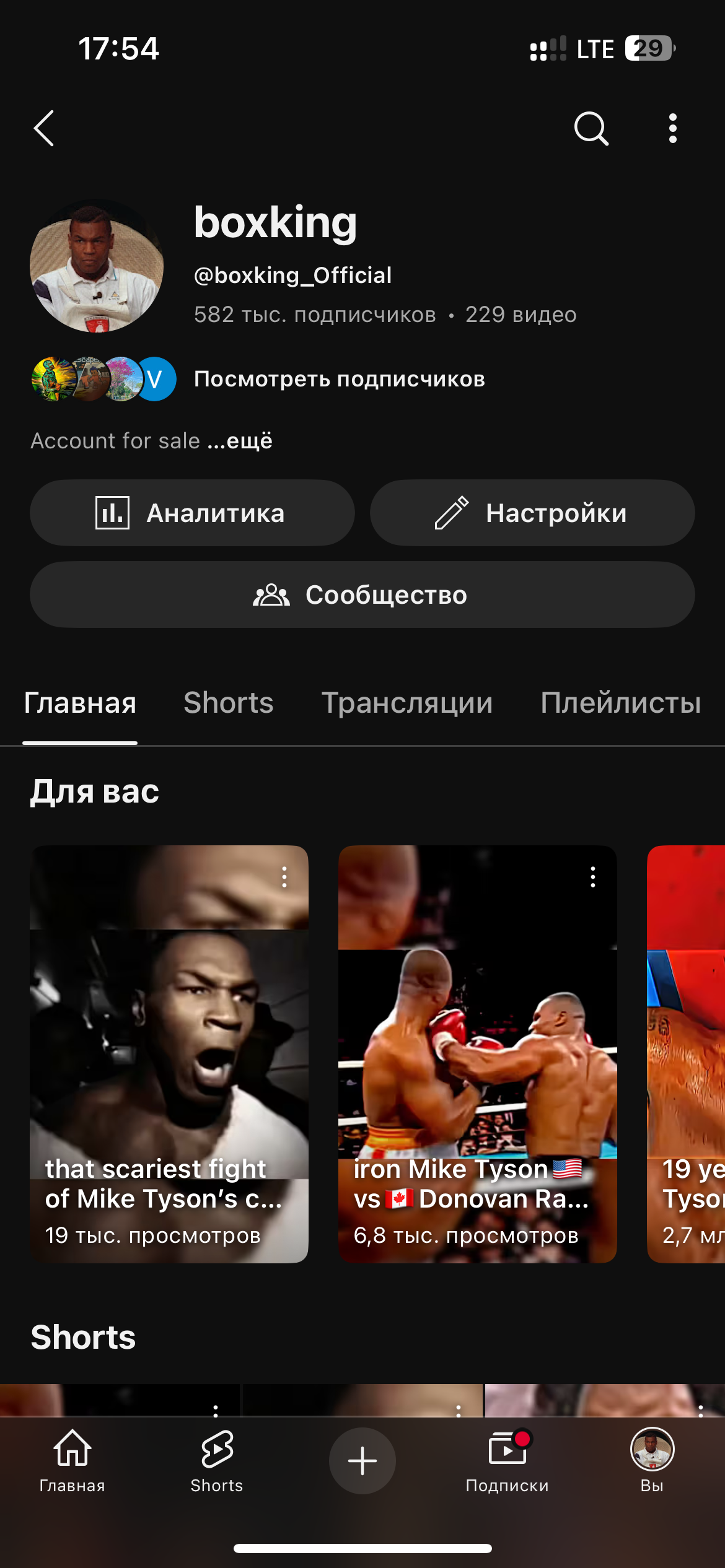Switch to the channel Shorts tab
Viewport: 725px width, 1568px height.
[228, 703]
